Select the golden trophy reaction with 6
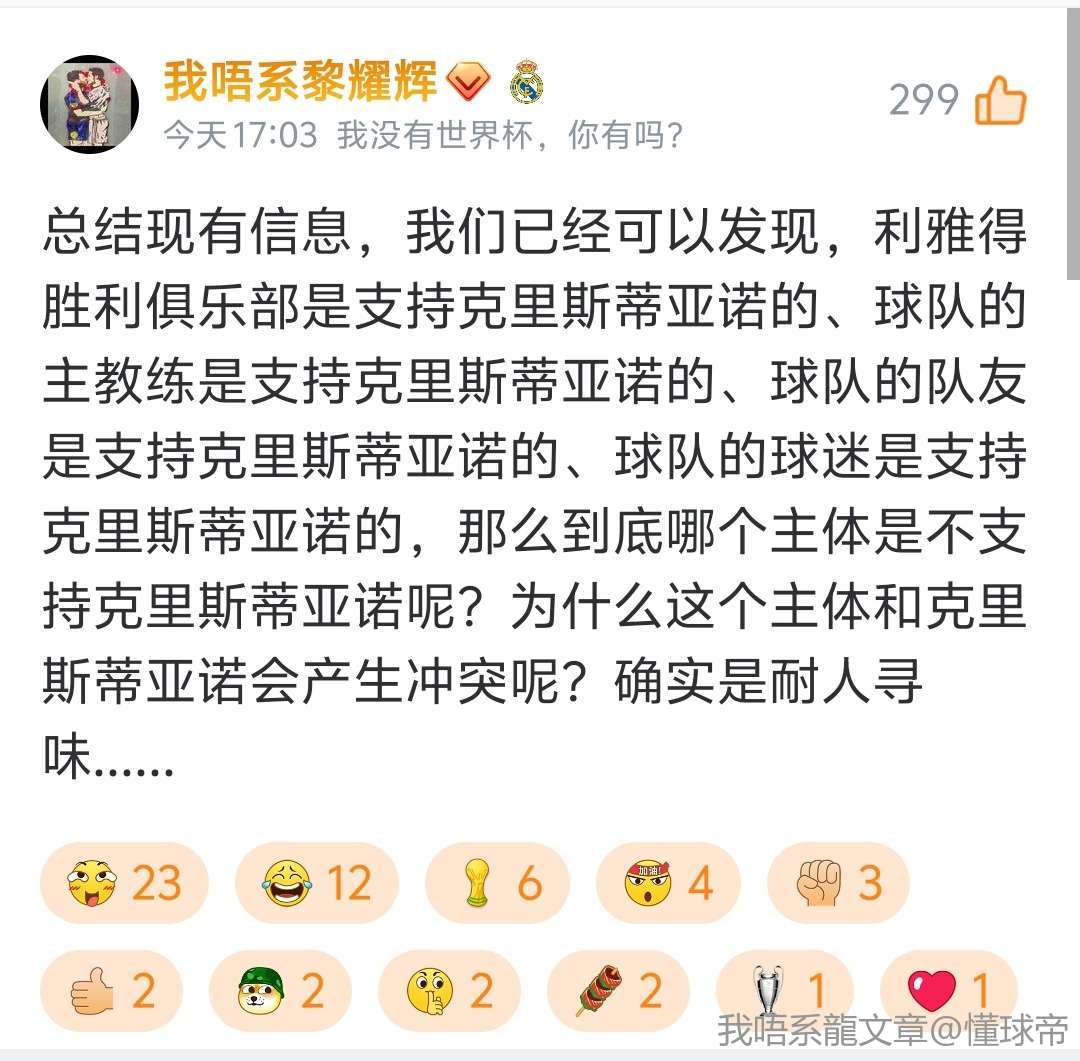Viewport: 1080px width, 1061px height. (497, 883)
